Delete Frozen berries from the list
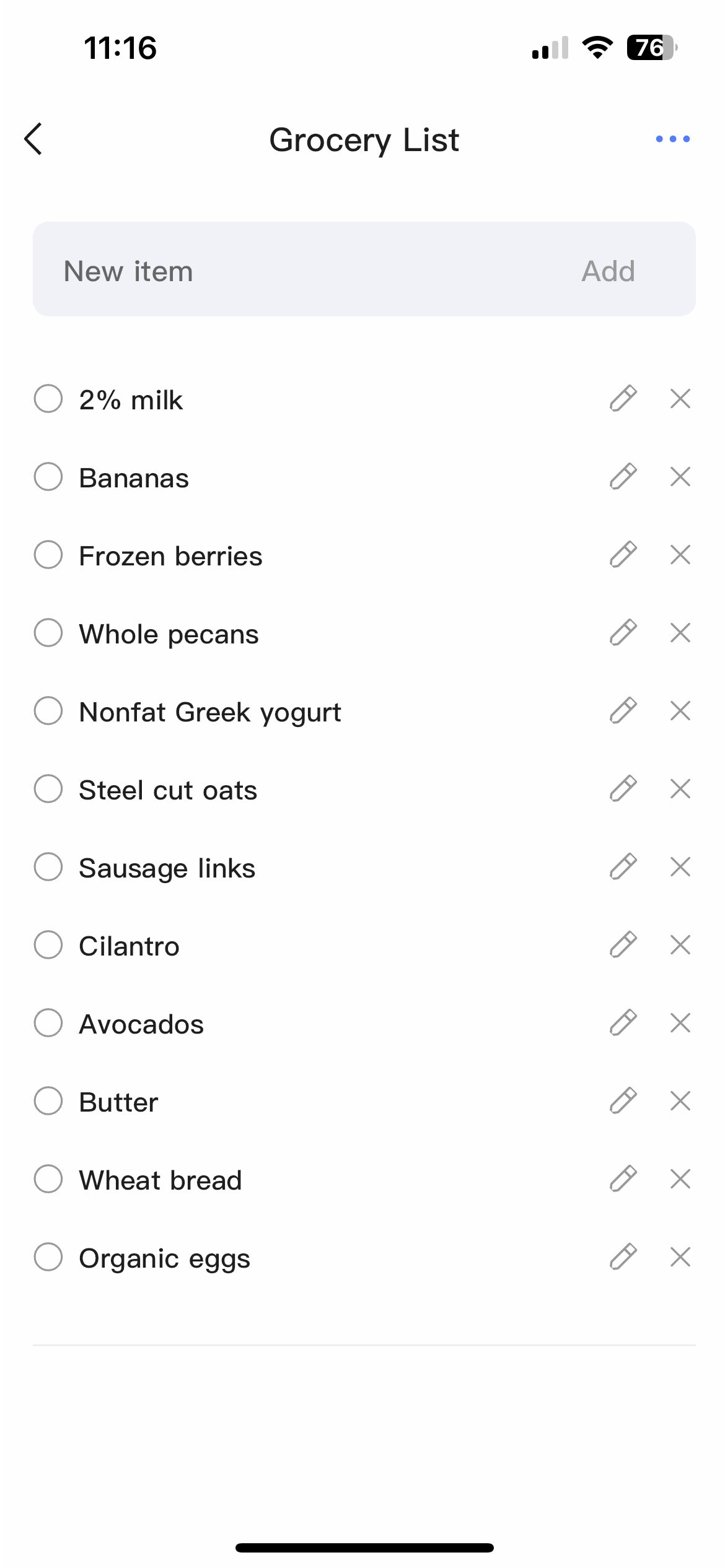 (679, 555)
